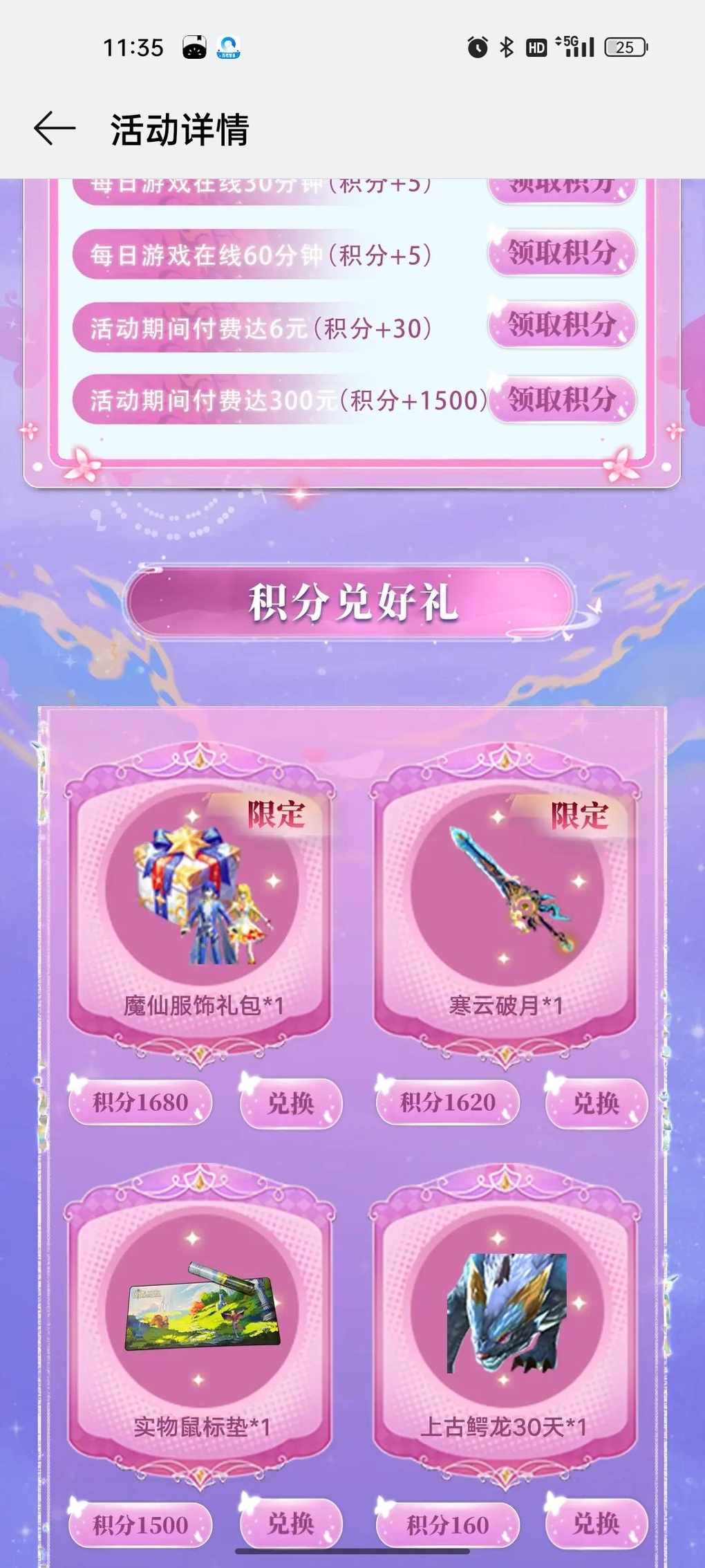Redeem 魔仙服饰礼包 with 兑换 button

(x=291, y=1103)
